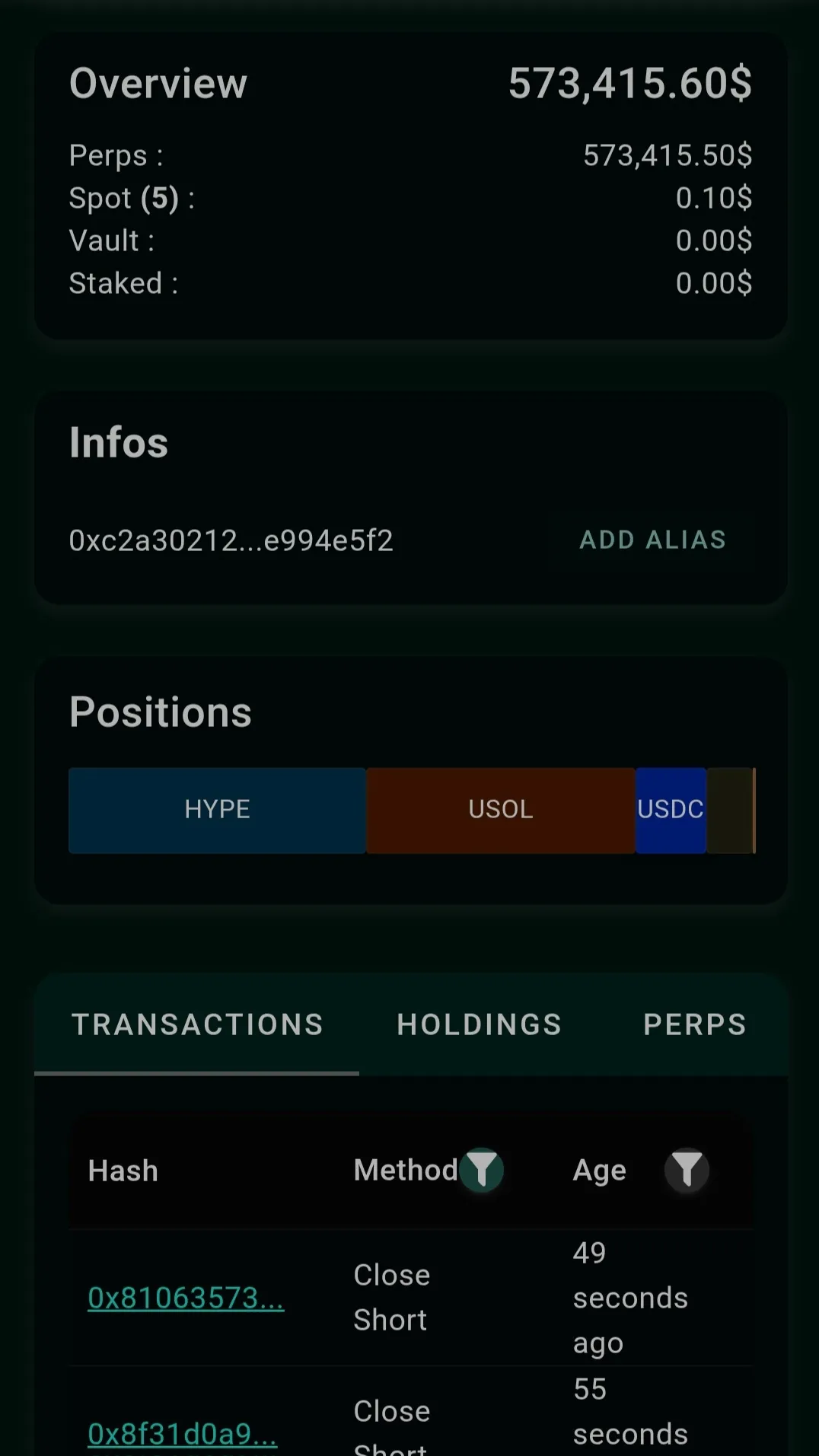Select the USOL position segment
819x1456 pixels.
[x=500, y=810]
